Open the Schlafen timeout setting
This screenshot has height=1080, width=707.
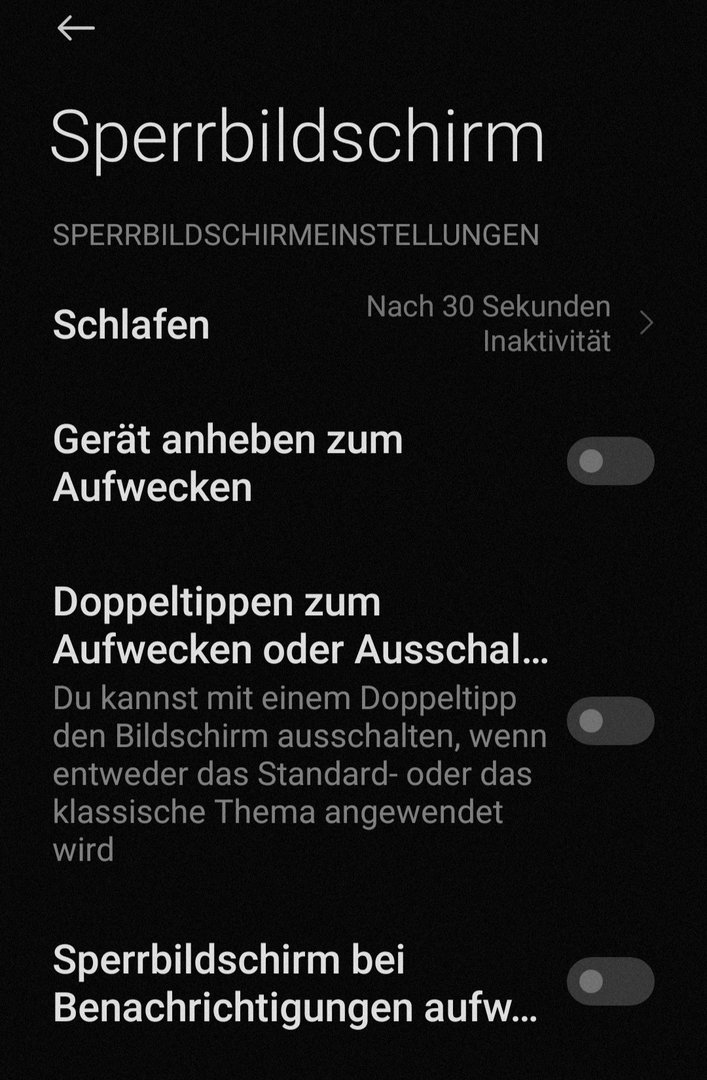click(353, 324)
